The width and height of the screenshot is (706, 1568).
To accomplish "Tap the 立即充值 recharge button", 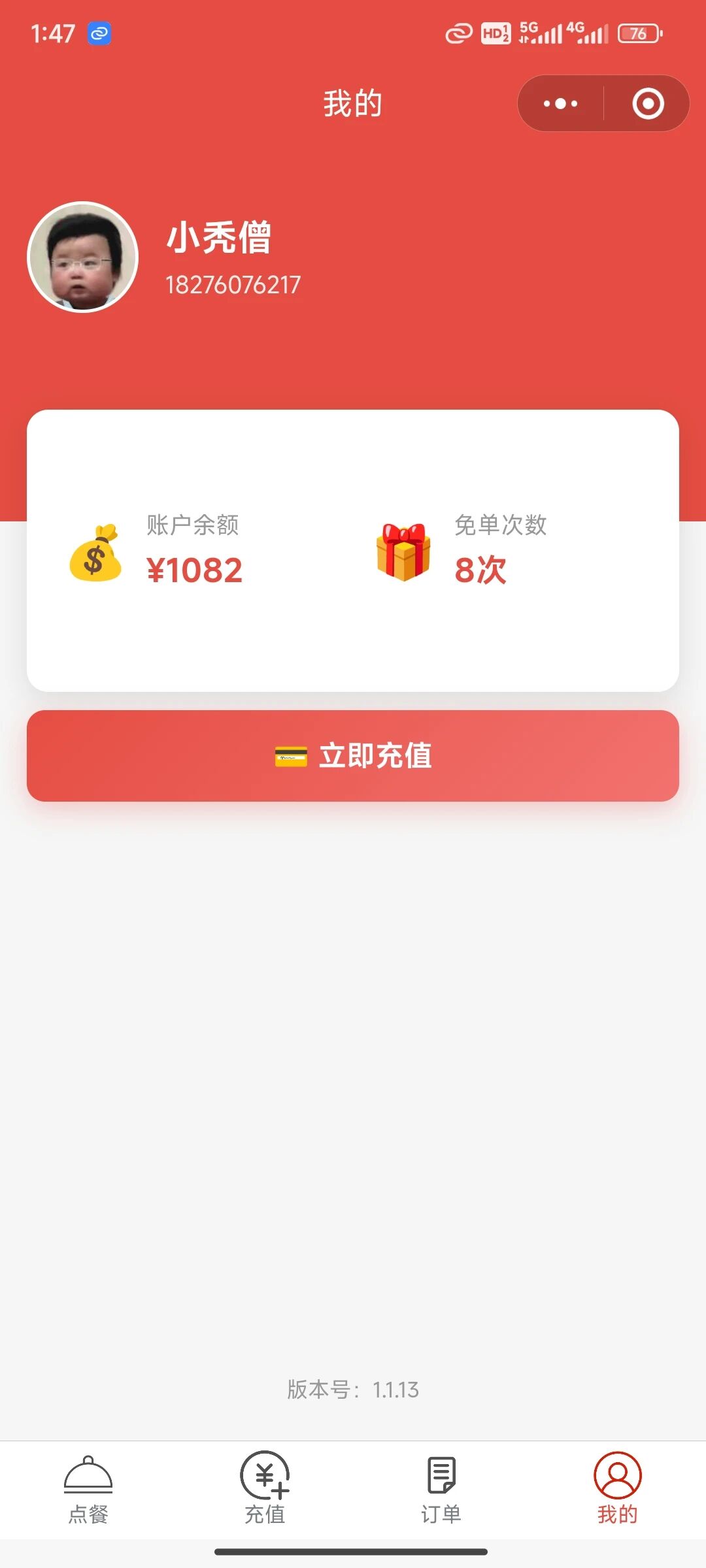I will pos(353,755).
